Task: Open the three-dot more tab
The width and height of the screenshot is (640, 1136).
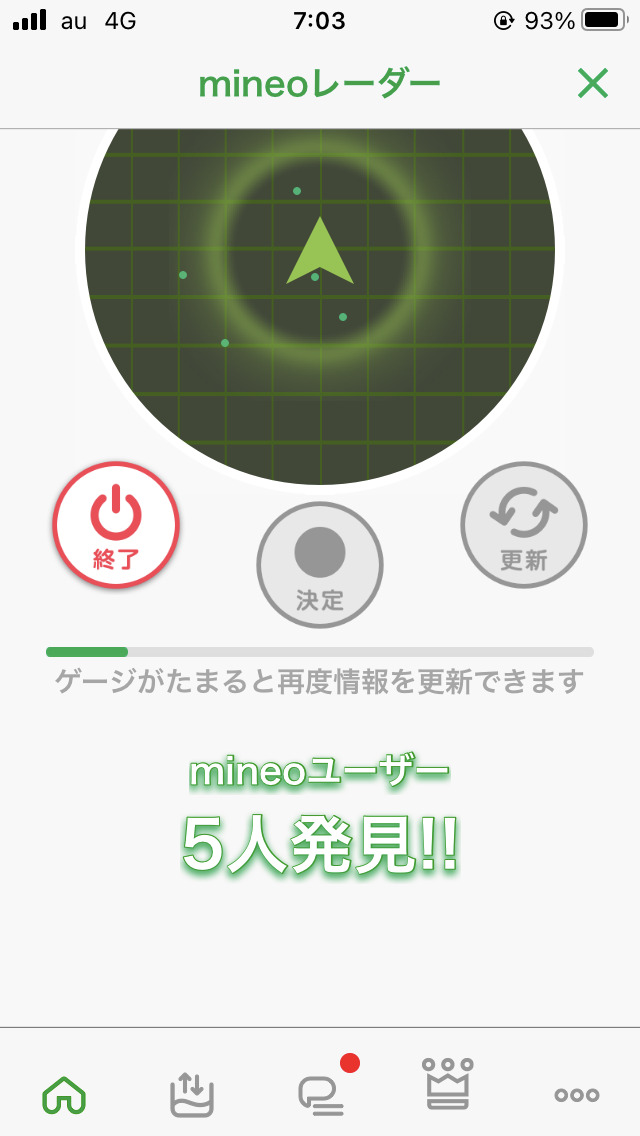Action: pos(577,1095)
